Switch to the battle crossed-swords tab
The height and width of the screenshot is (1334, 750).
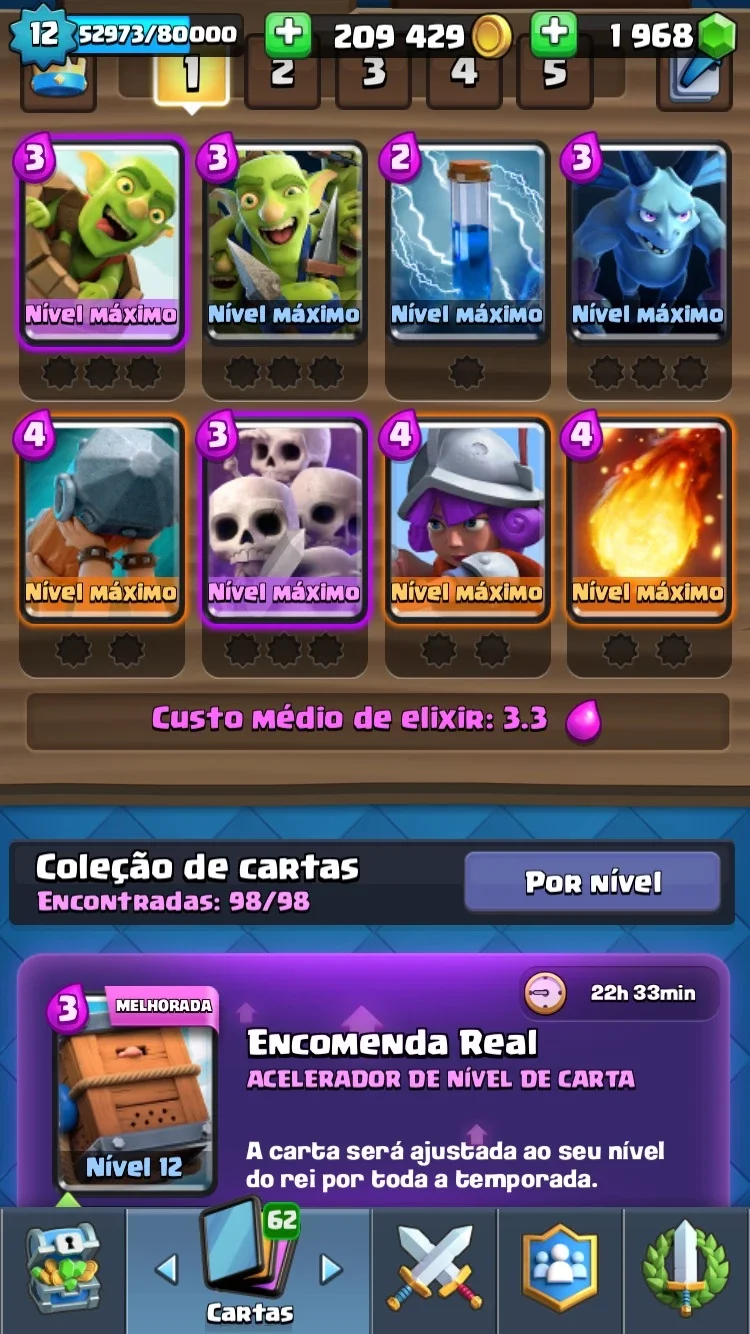pyautogui.click(x=435, y=1268)
